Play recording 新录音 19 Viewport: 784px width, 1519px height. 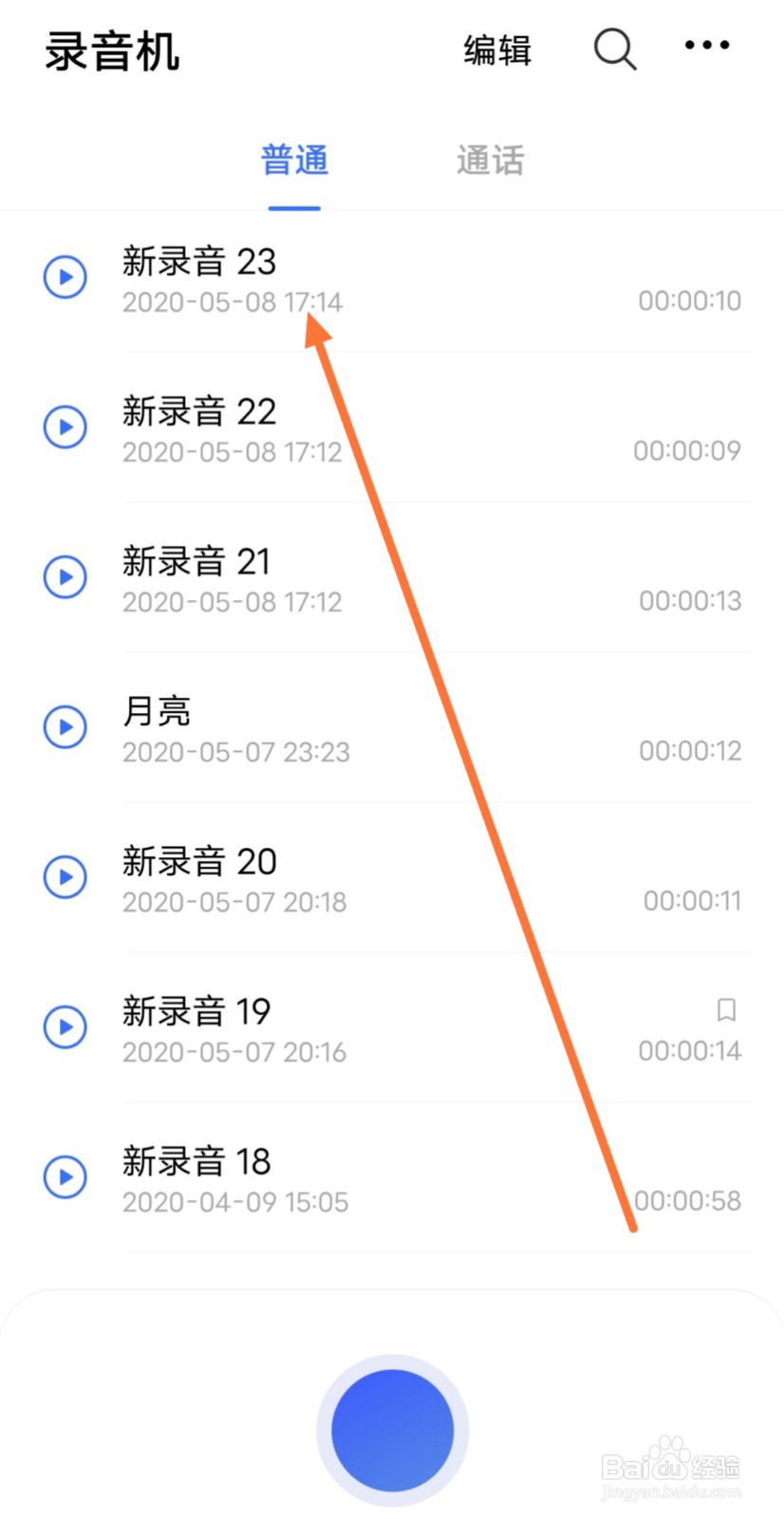(x=65, y=1027)
